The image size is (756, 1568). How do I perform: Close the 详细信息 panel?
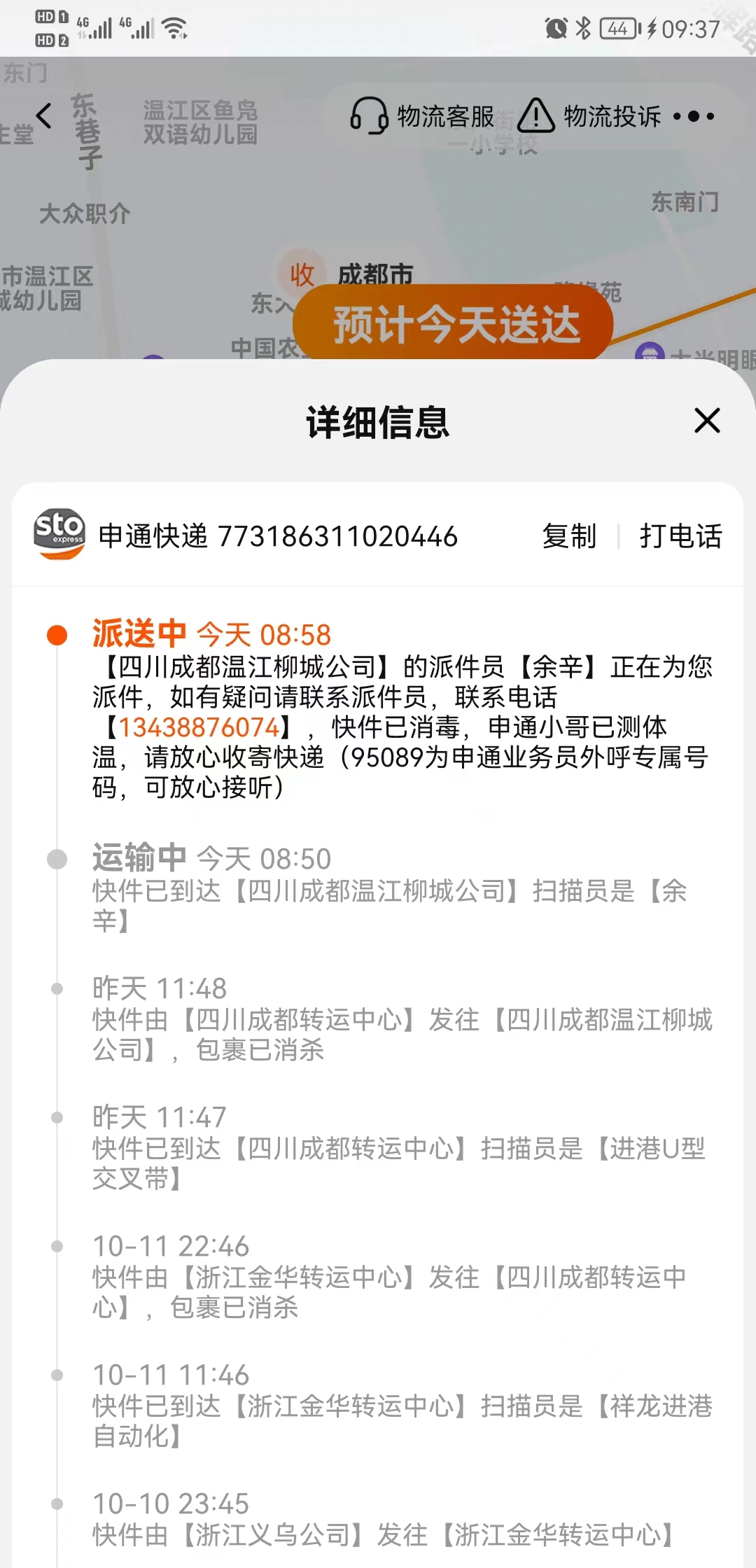(707, 421)
